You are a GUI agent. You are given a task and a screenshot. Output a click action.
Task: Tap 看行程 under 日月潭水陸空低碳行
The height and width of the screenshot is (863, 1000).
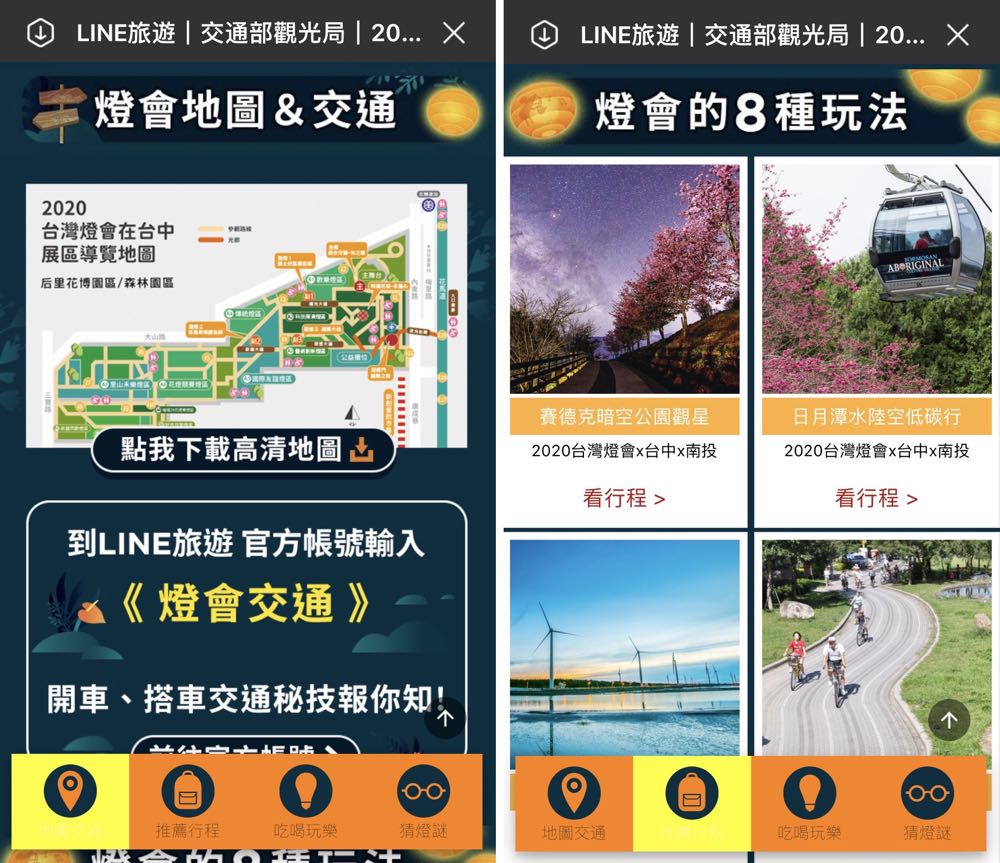tap(876, 497)
